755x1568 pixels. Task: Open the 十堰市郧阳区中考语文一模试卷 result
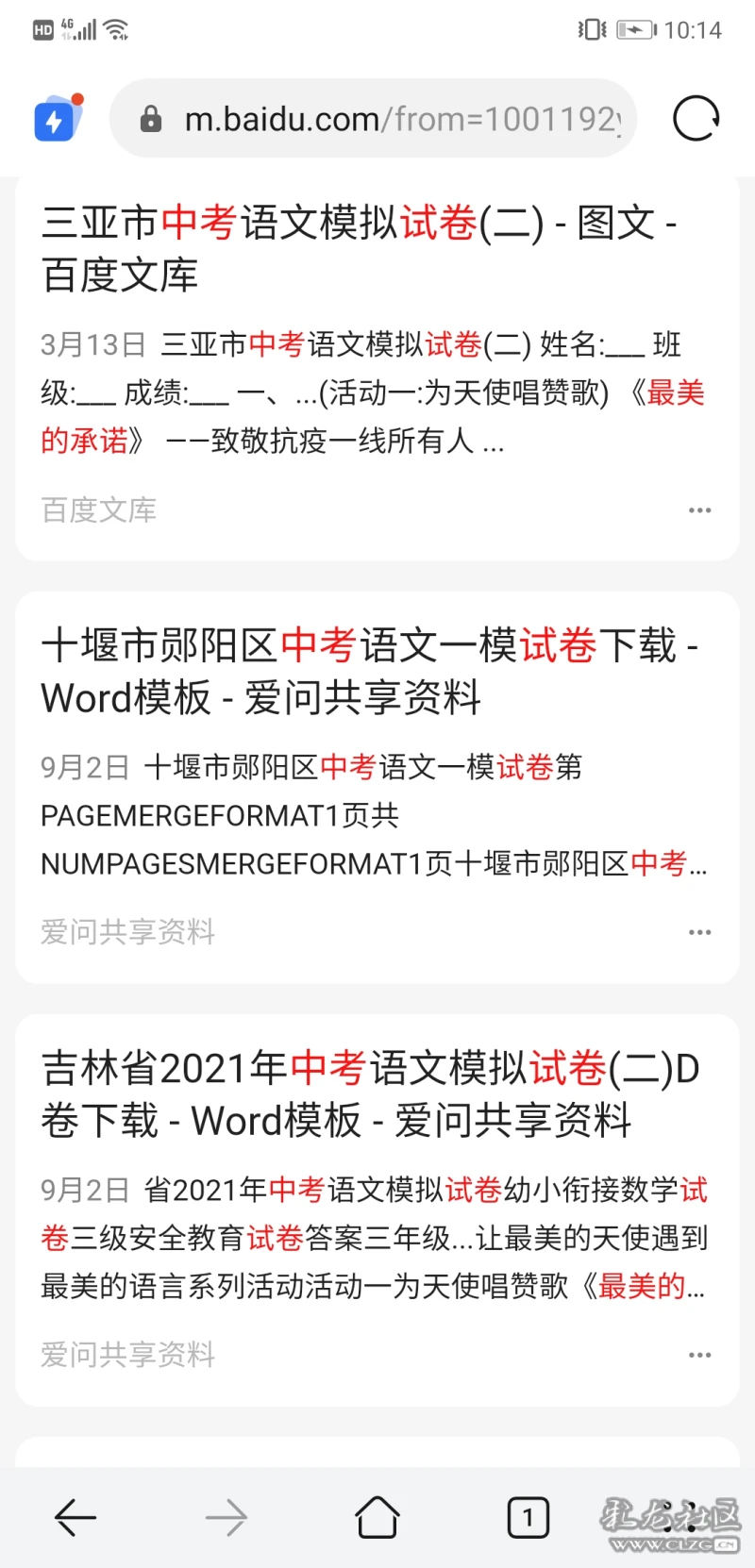(368, 672)
